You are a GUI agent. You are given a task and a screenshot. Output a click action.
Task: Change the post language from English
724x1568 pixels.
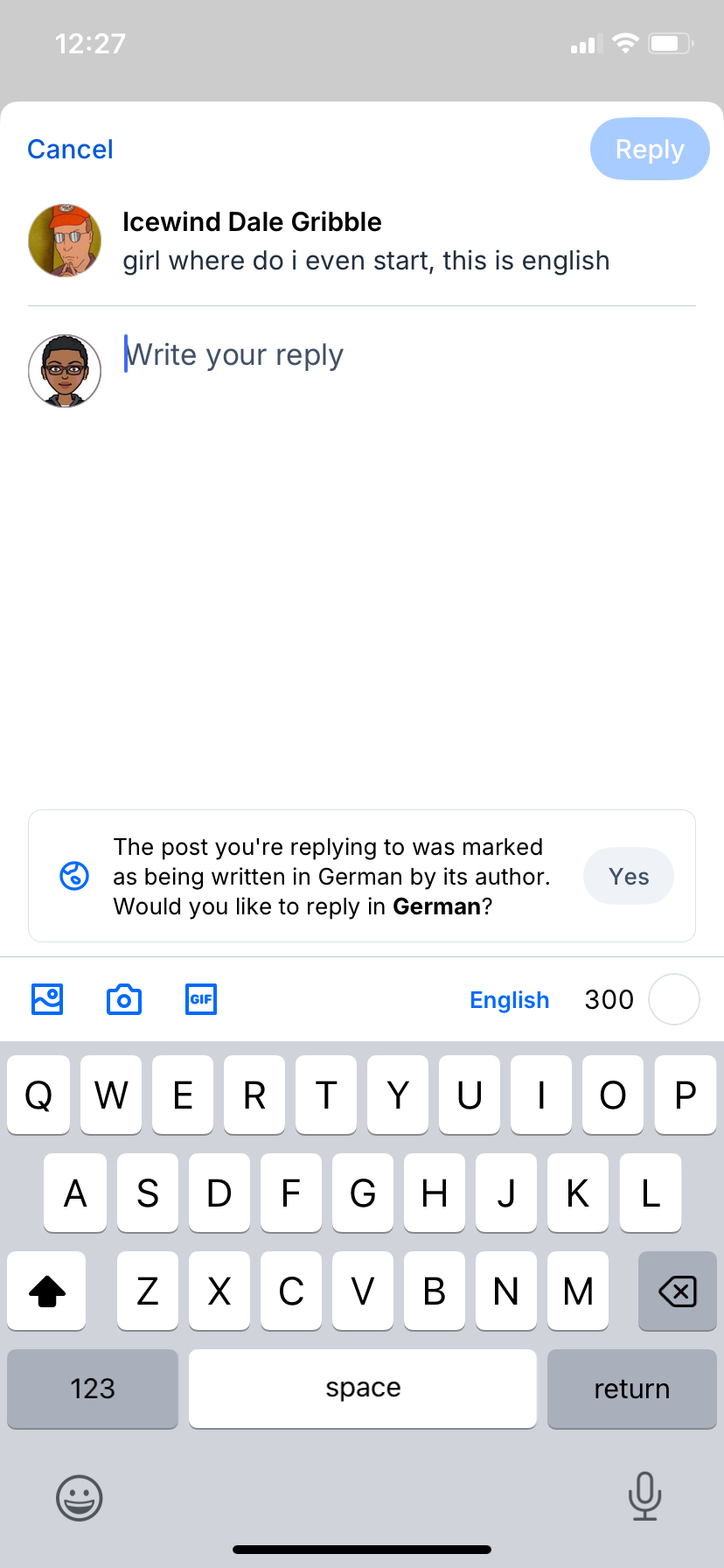(x=509, y=999)
